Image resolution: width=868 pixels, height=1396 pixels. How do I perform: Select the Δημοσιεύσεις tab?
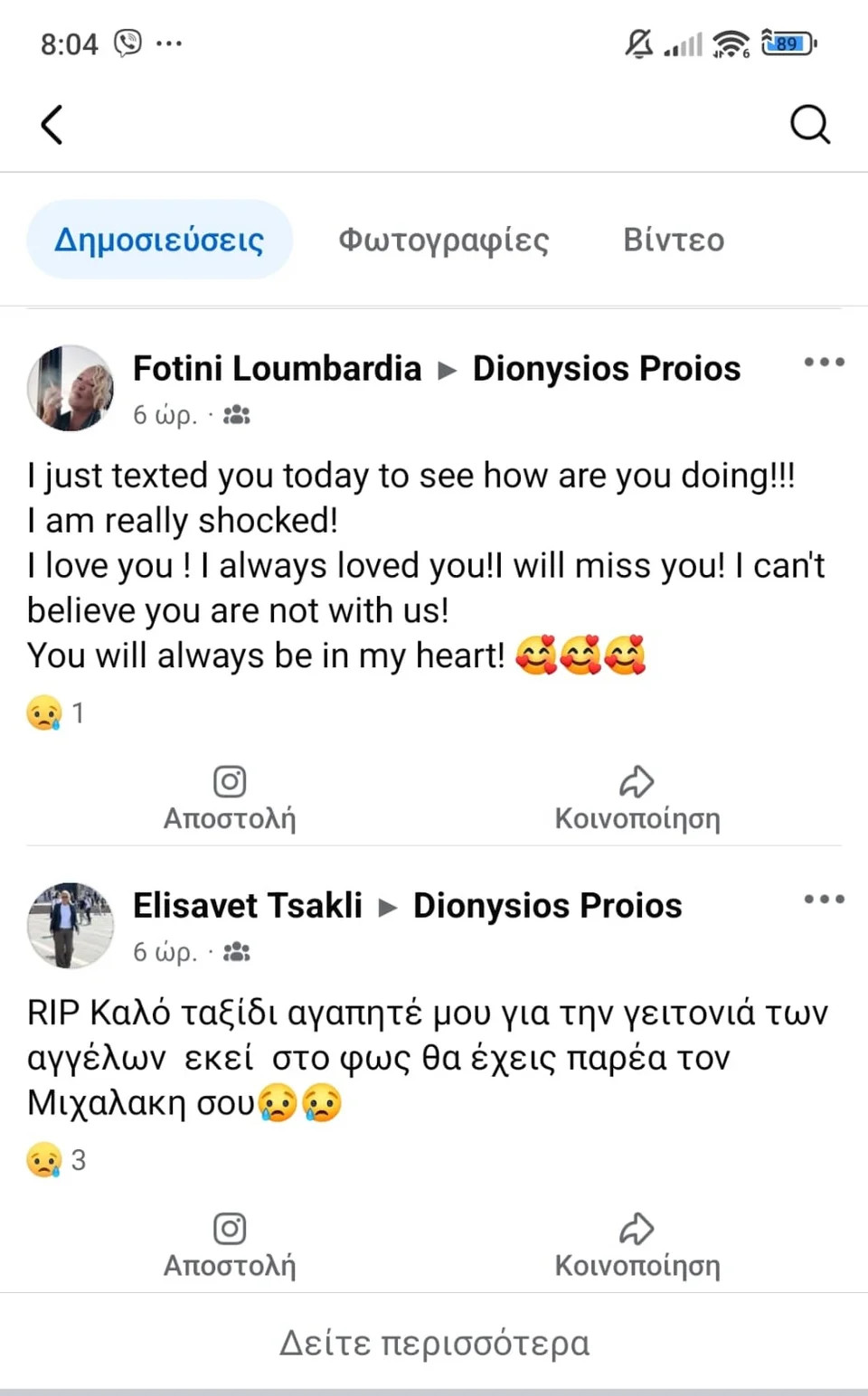point(159,240)
